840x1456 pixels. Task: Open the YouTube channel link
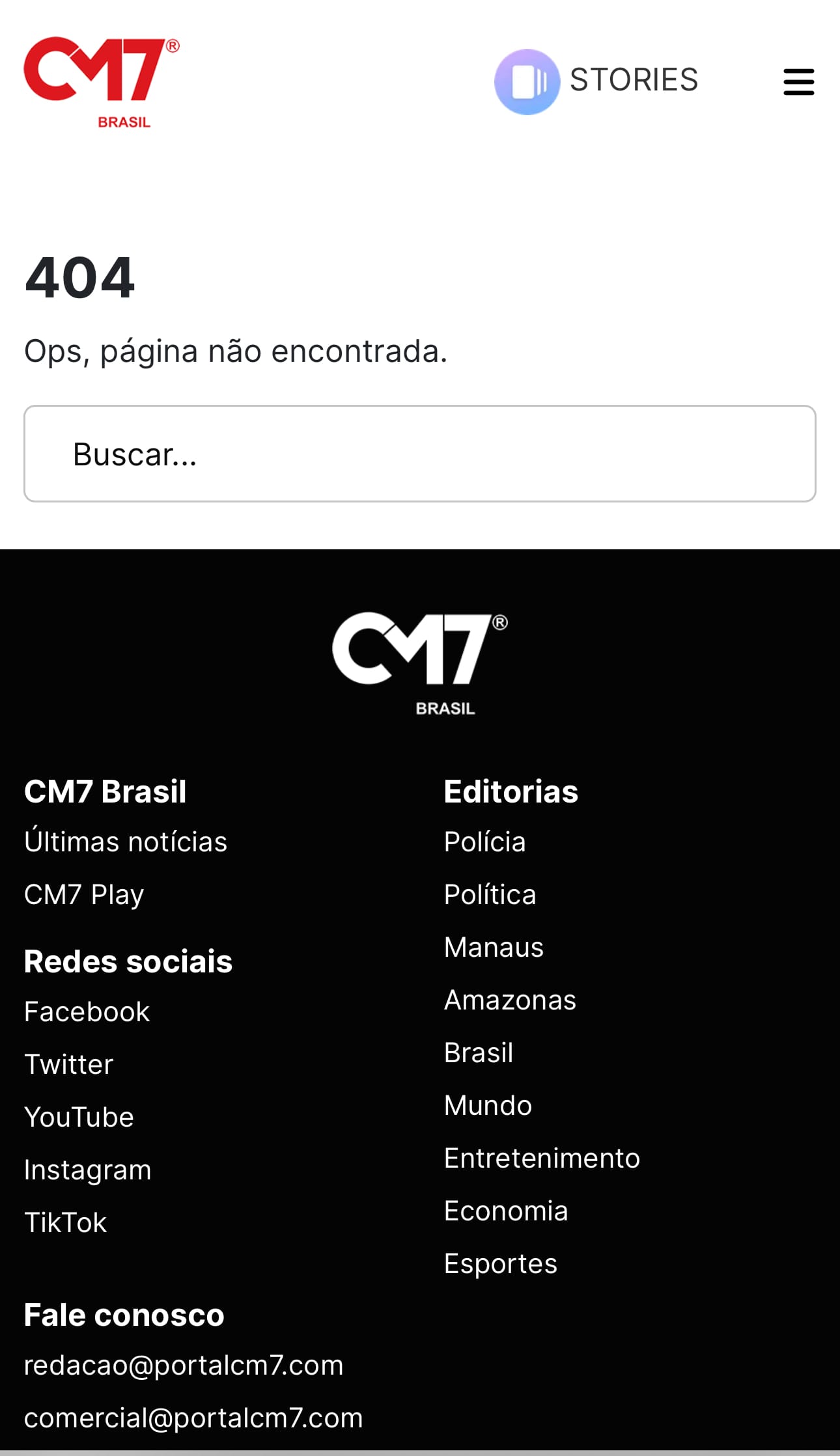coord(79,1118)
